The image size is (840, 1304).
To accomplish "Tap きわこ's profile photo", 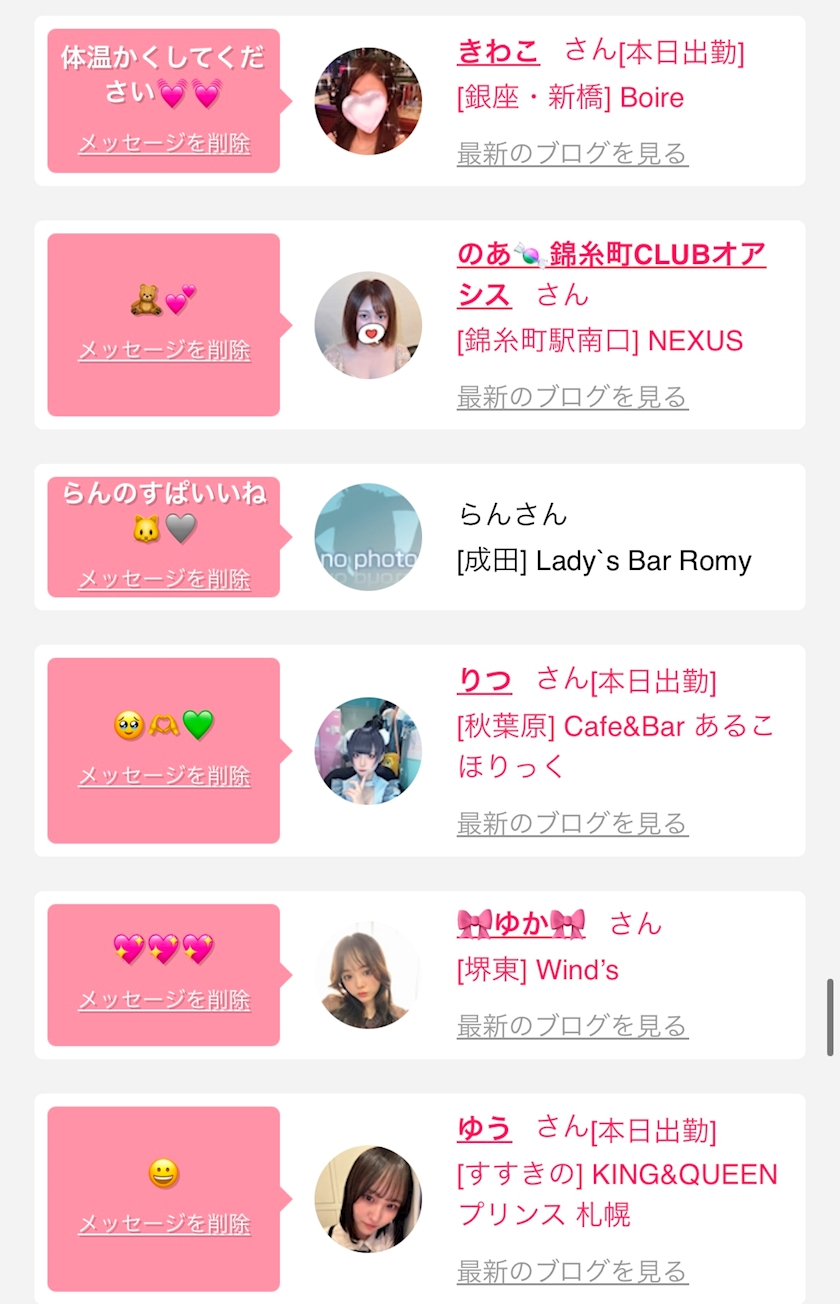I will 368,101.
